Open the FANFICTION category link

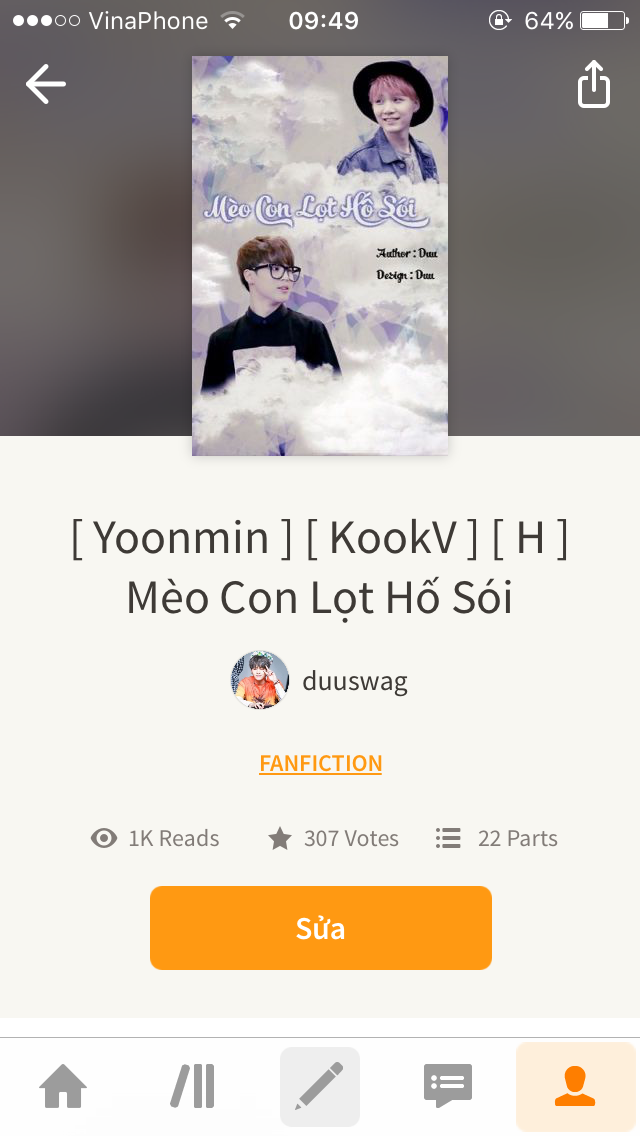coord(320,764)
